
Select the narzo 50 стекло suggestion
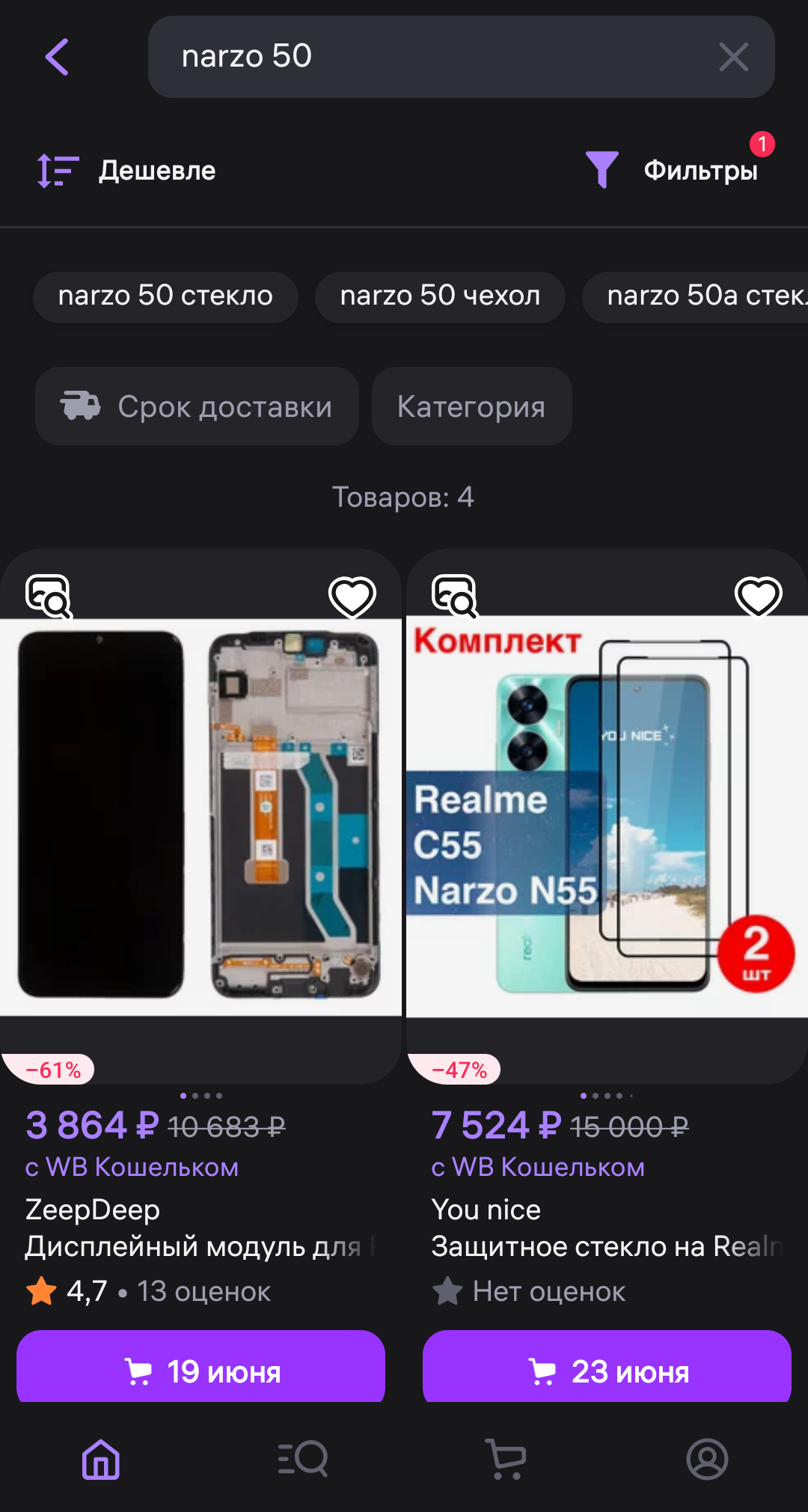(165, 296)
